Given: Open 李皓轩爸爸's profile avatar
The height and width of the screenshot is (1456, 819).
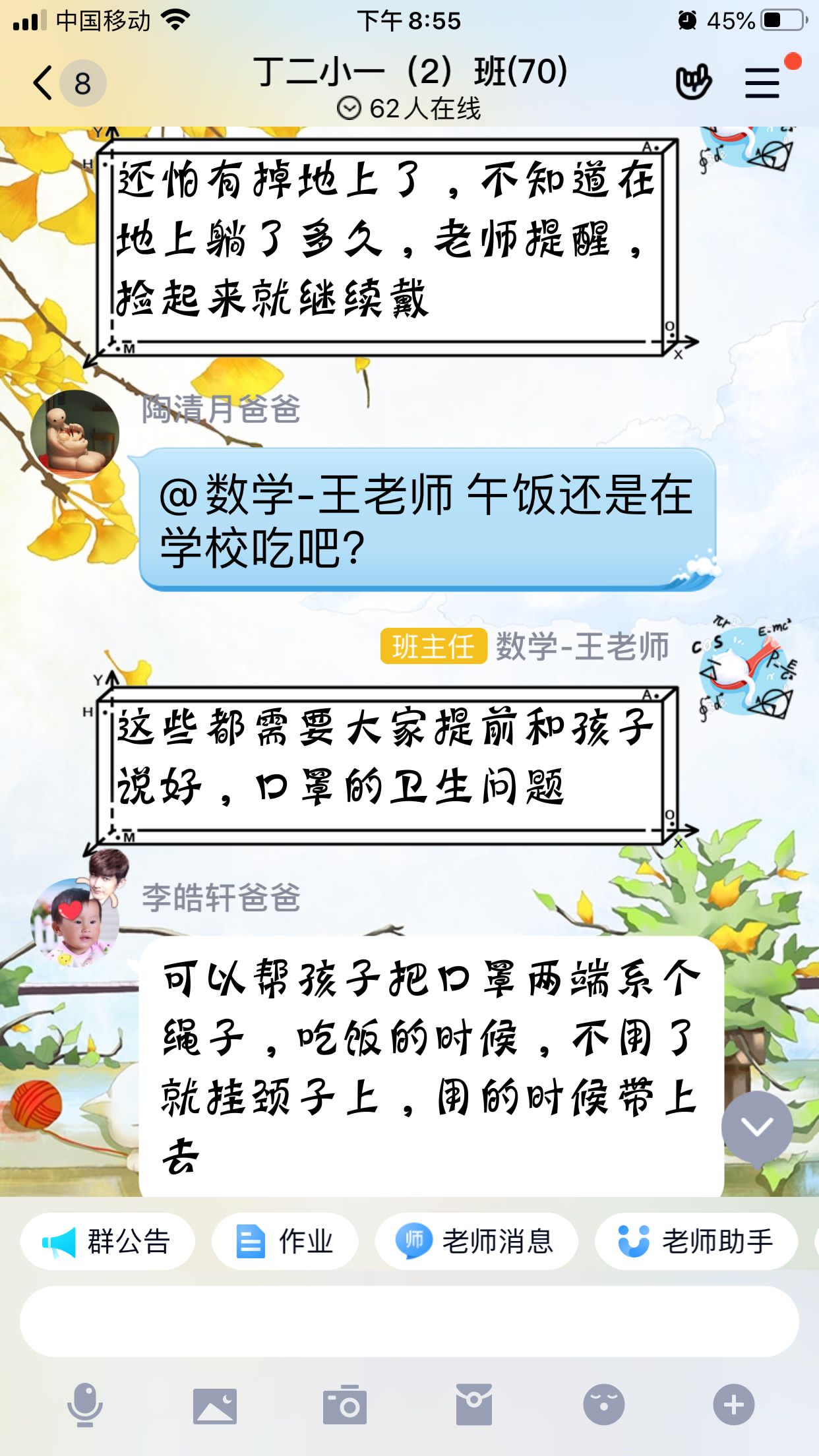Looking at the screenshot, I should click(75, 921).
